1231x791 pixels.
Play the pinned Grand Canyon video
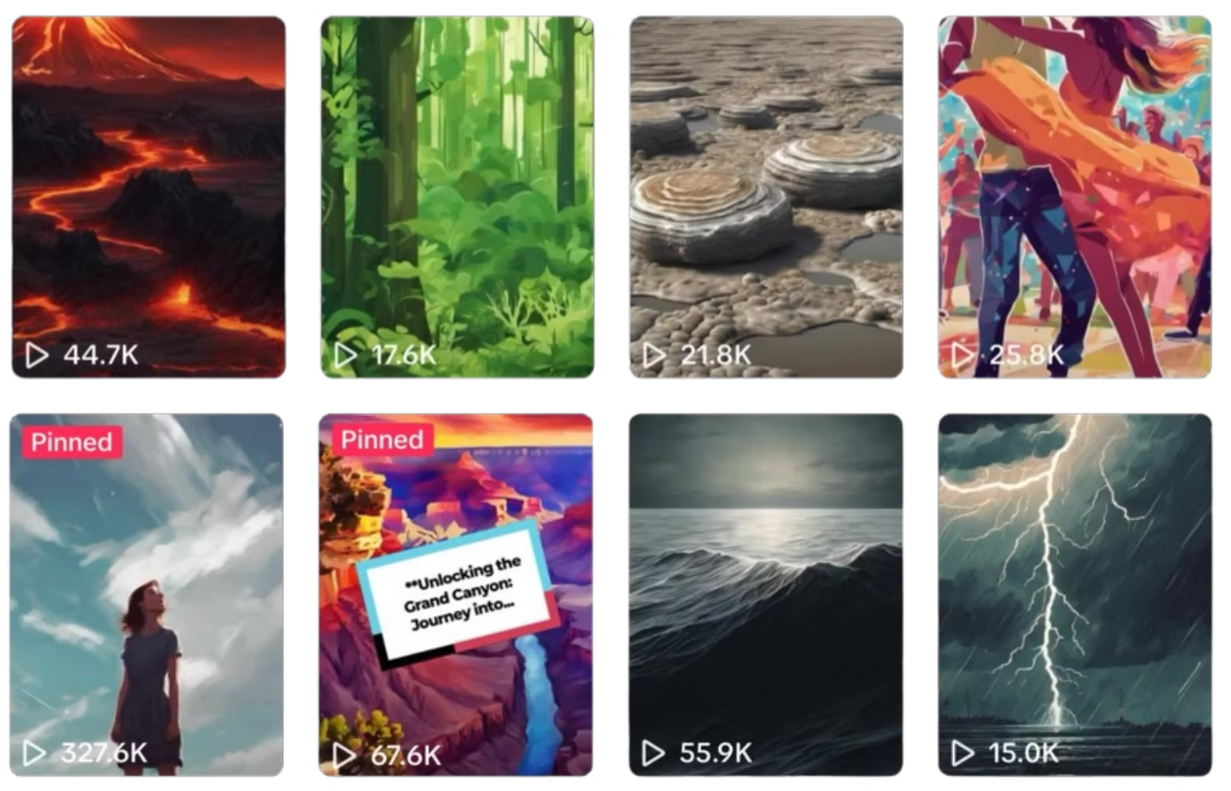point(456,594)
